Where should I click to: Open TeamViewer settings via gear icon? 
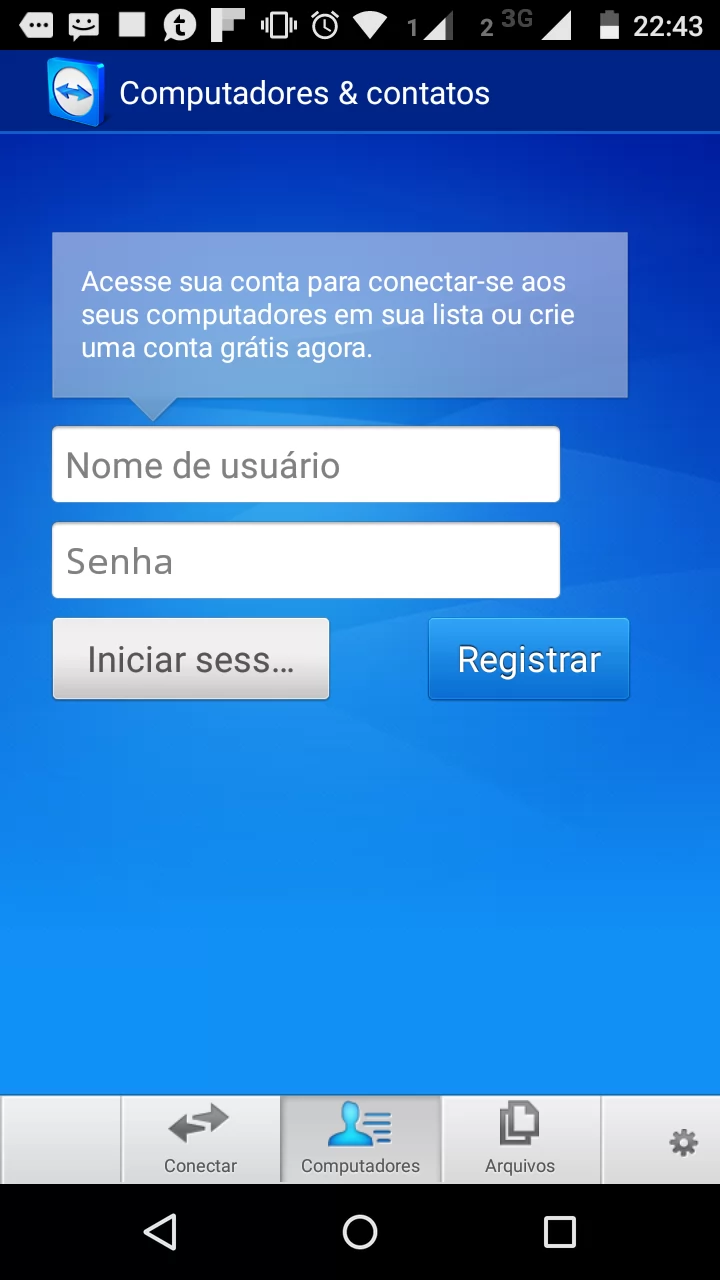coord(682,1140)
